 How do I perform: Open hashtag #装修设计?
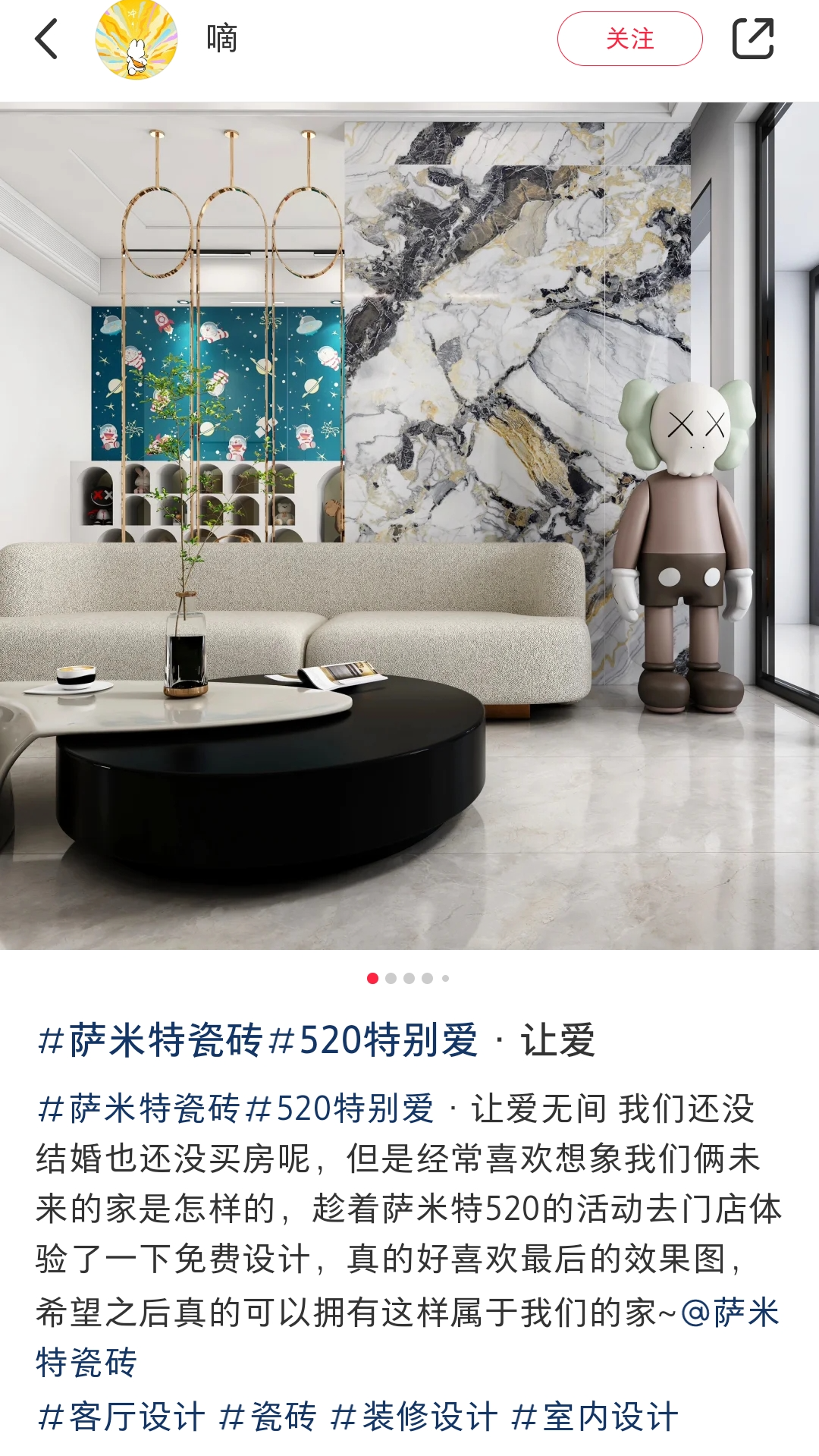(414, 1417)
